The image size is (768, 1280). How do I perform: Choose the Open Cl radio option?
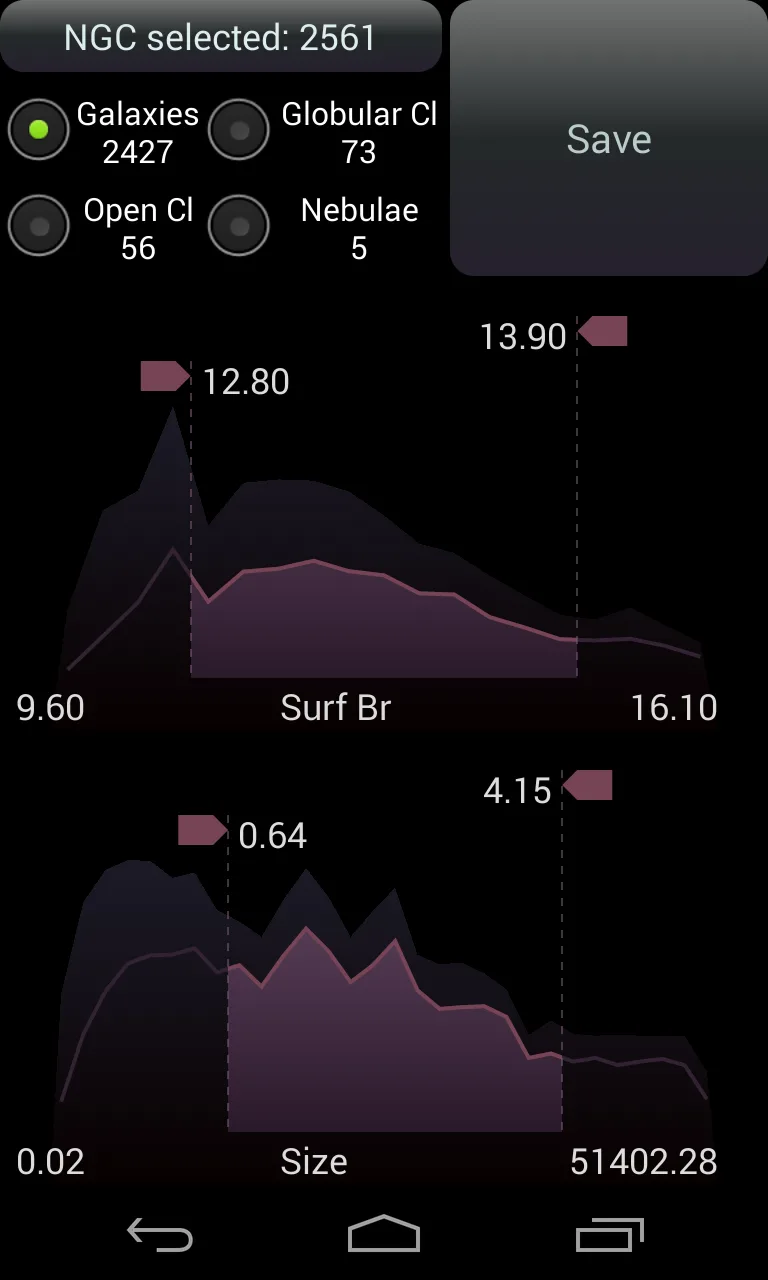tap(39, 226)
